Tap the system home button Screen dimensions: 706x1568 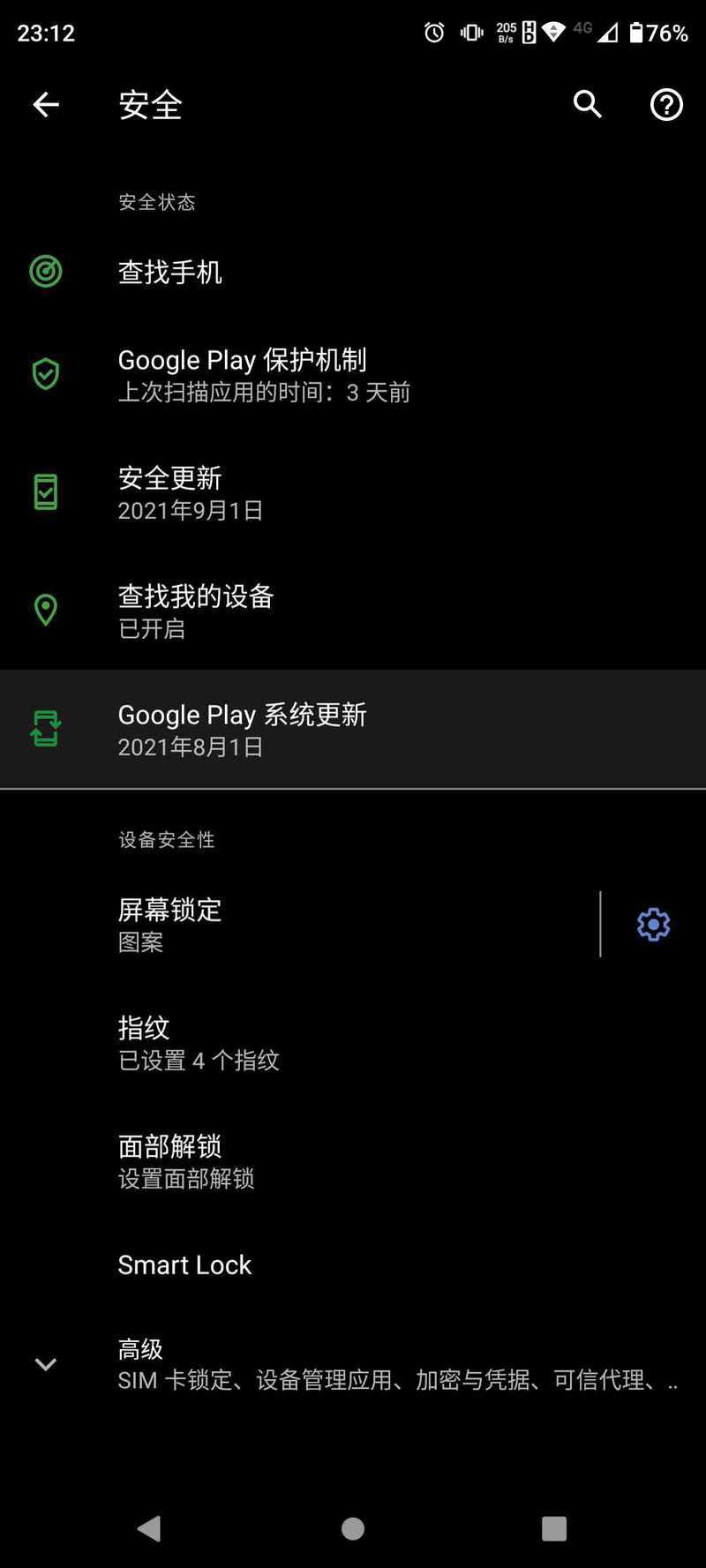tap(353, 1528)
